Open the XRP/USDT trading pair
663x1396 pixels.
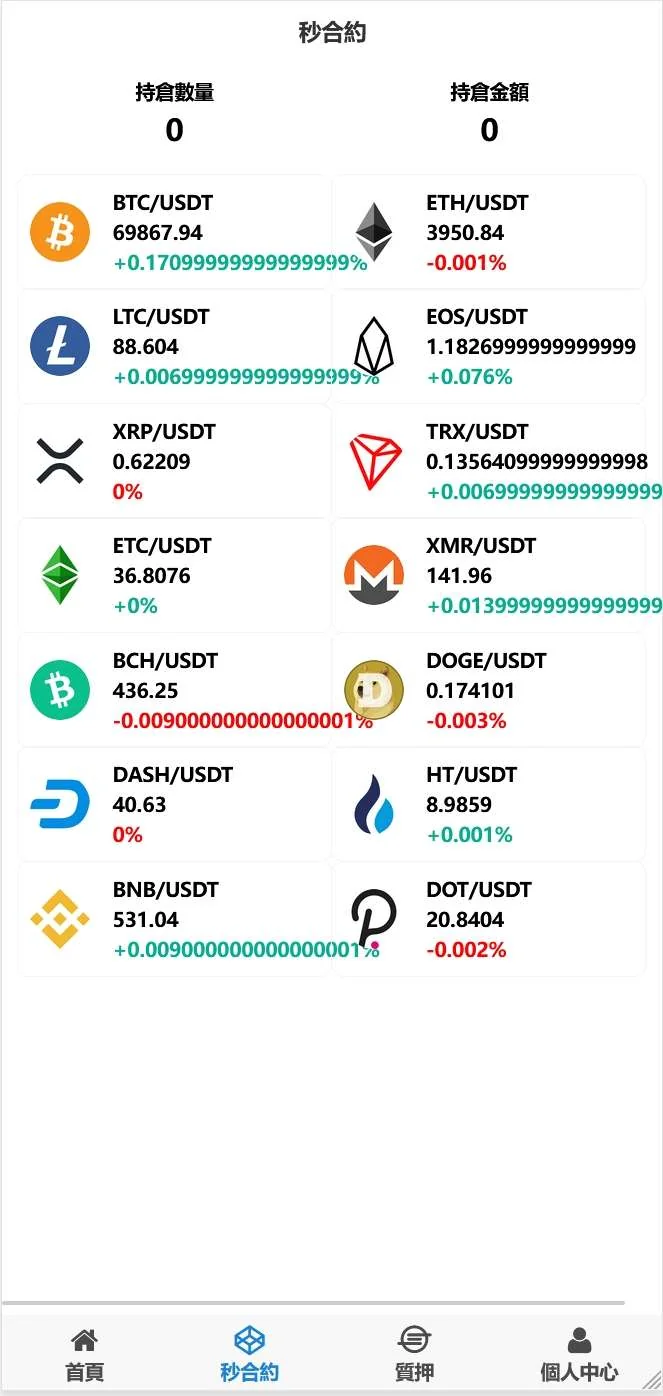coord(175,461)
